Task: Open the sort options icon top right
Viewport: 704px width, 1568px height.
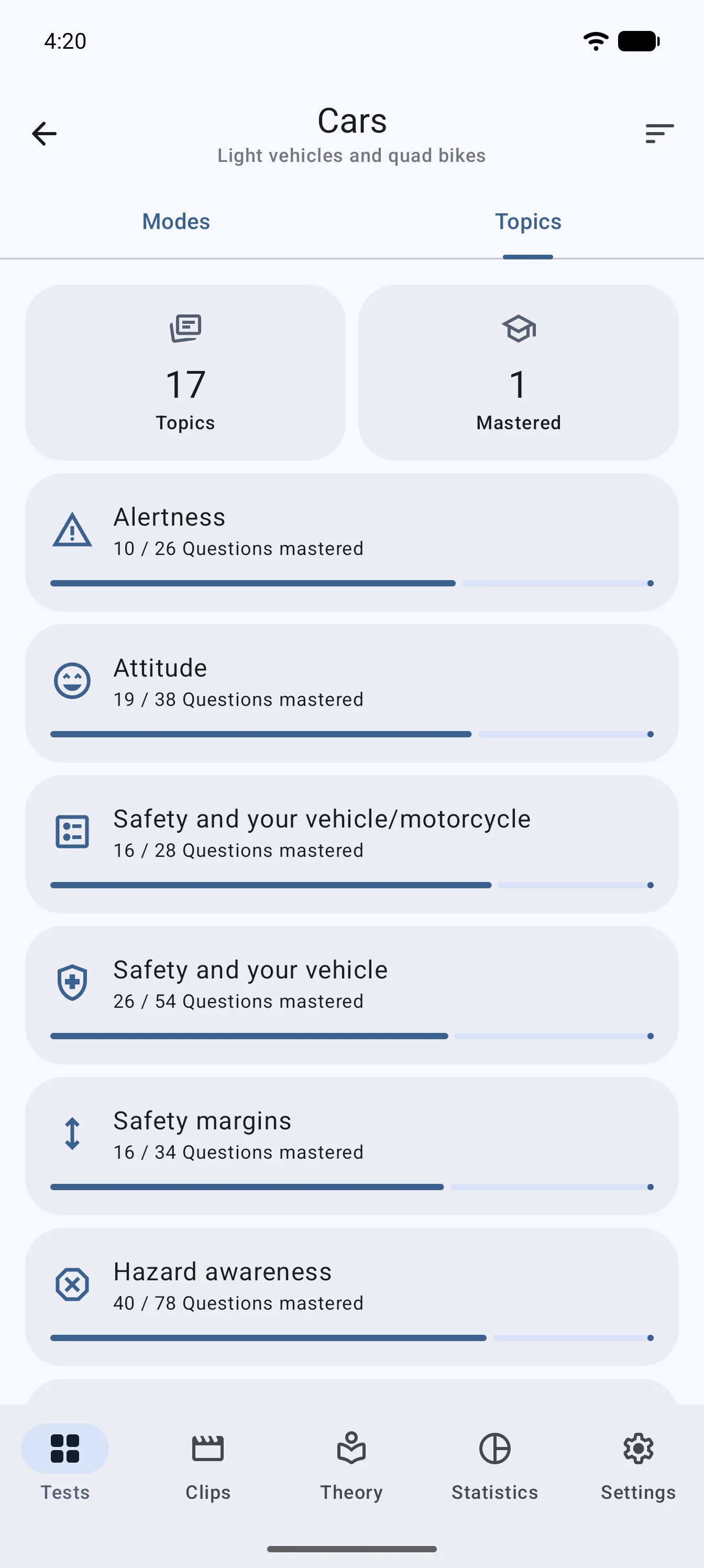Action: [x=659, y=133]
